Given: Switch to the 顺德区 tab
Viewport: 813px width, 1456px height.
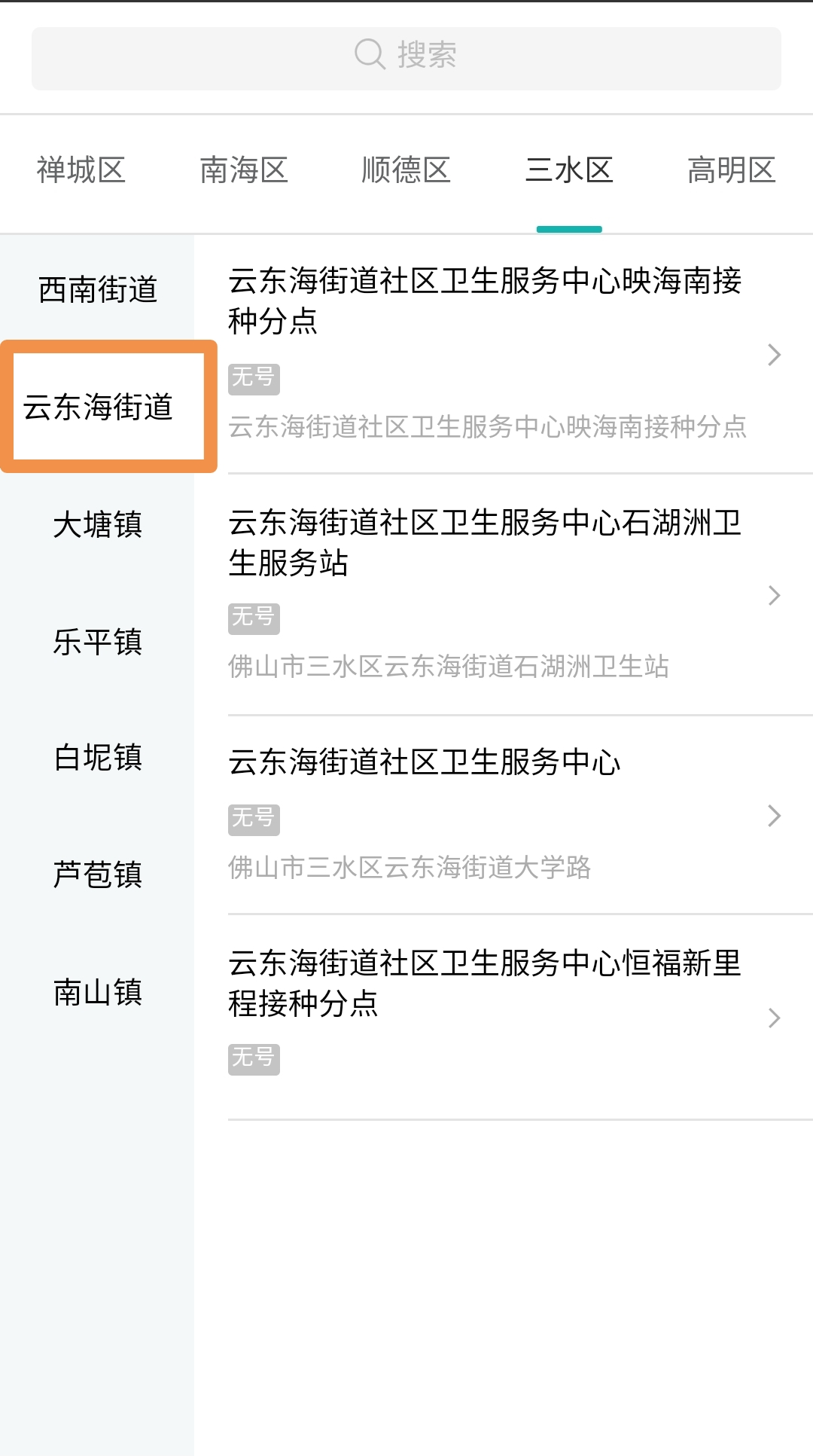Looking at the screenshot, I should tap(406, 170).
